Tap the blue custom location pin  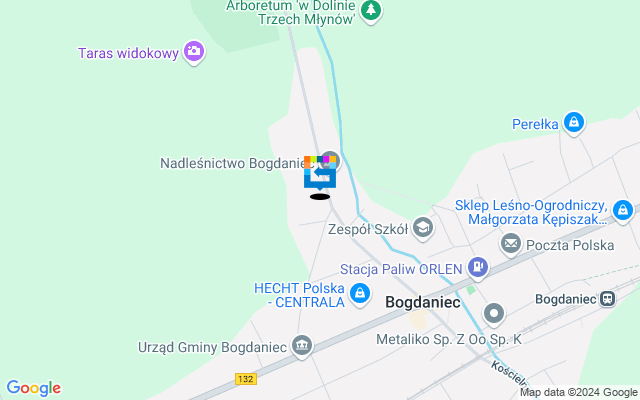pyautogui.click(x=320, y=174)
